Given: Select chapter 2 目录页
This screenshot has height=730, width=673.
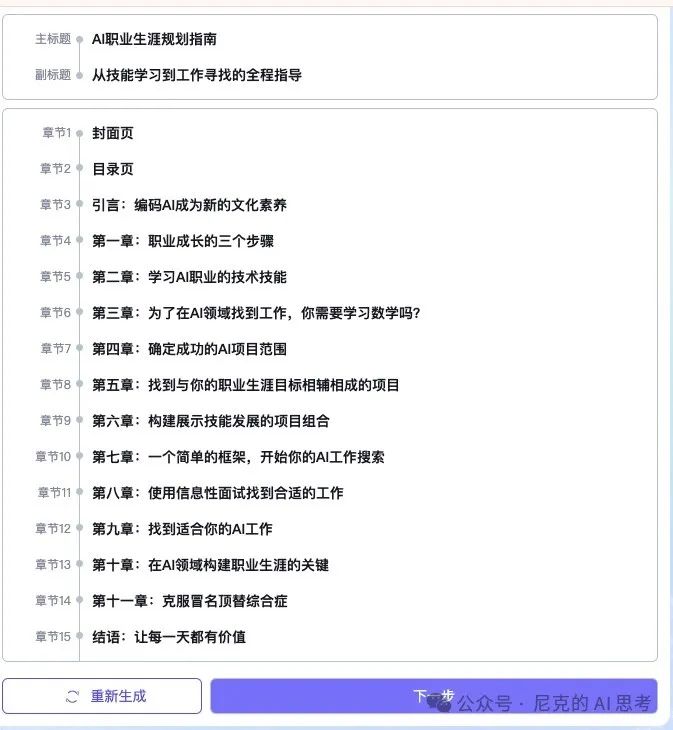Looking at the screenshot, I should [113, 169].
